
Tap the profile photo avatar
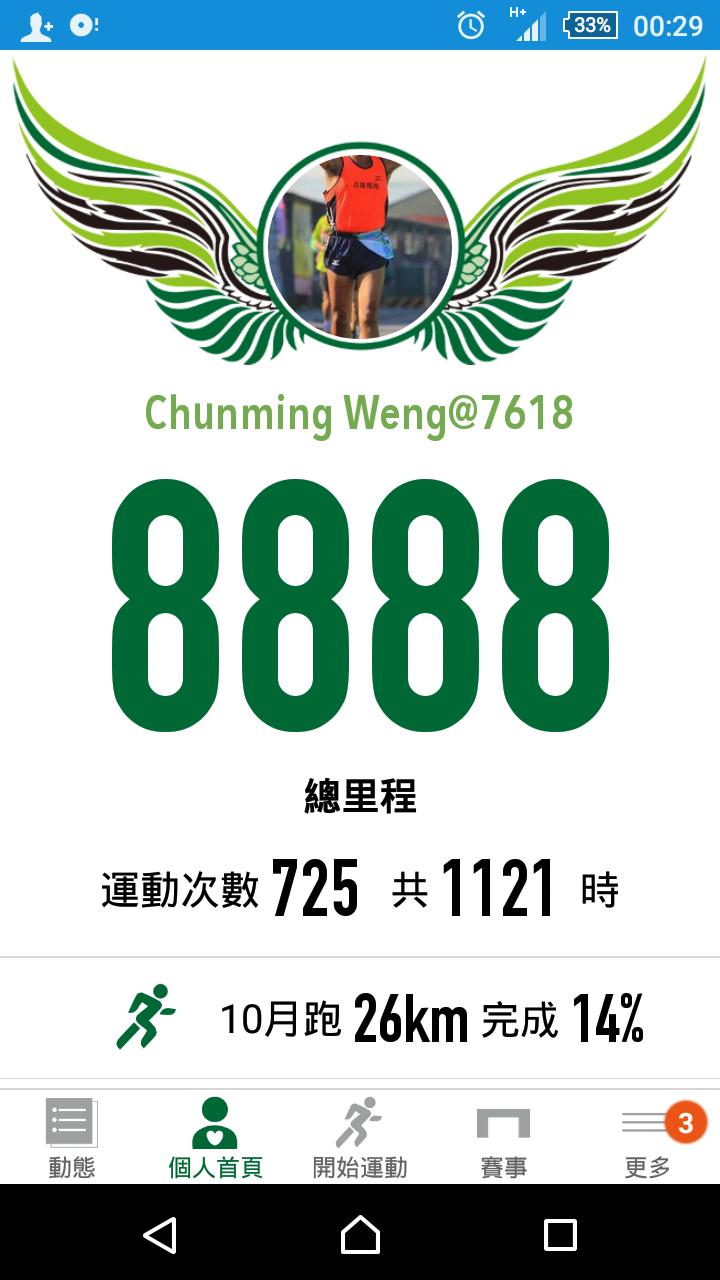coord(360,246)
